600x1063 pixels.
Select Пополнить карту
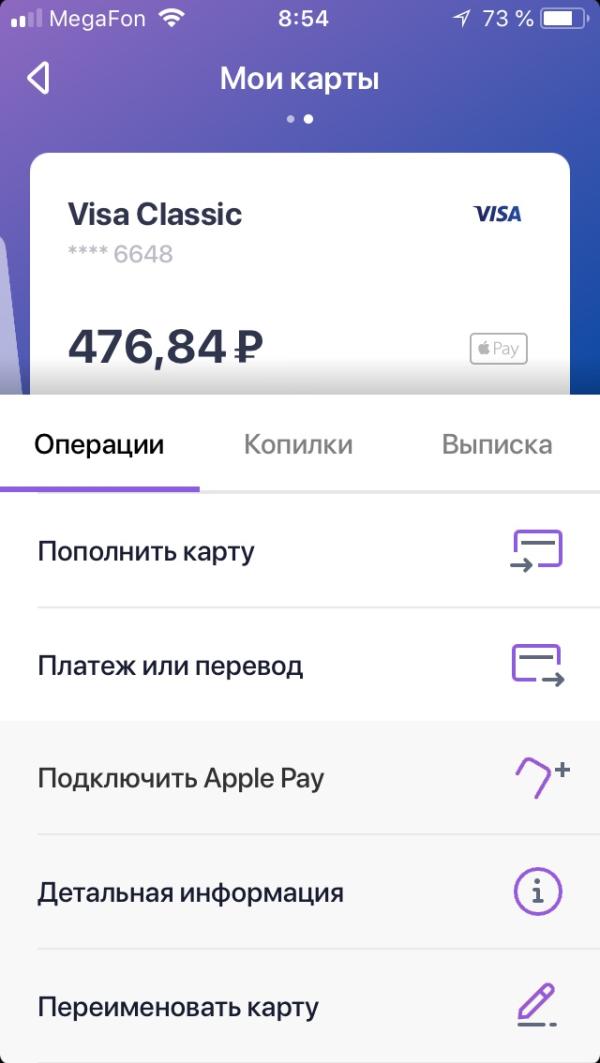(299, 551)
